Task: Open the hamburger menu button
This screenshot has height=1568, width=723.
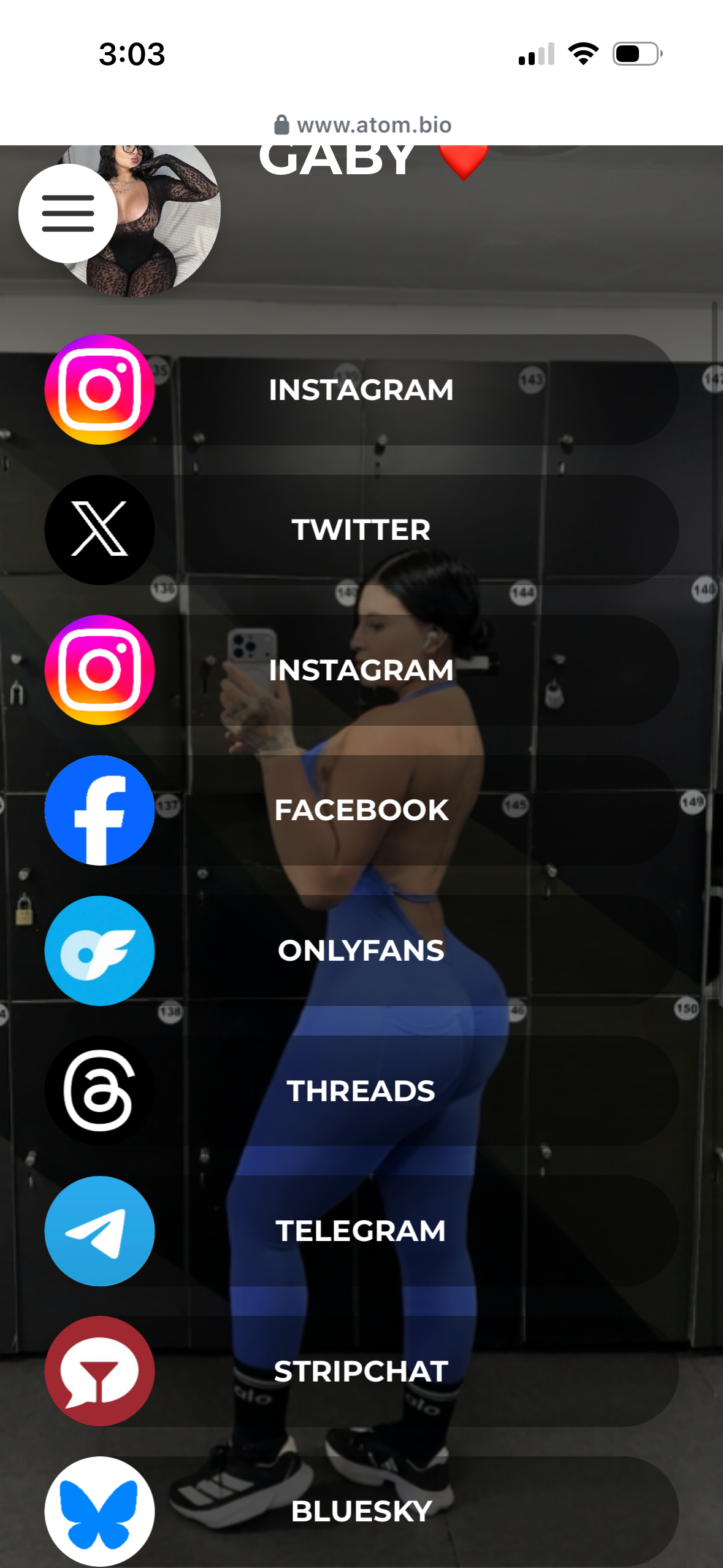Action: [68, 213]
